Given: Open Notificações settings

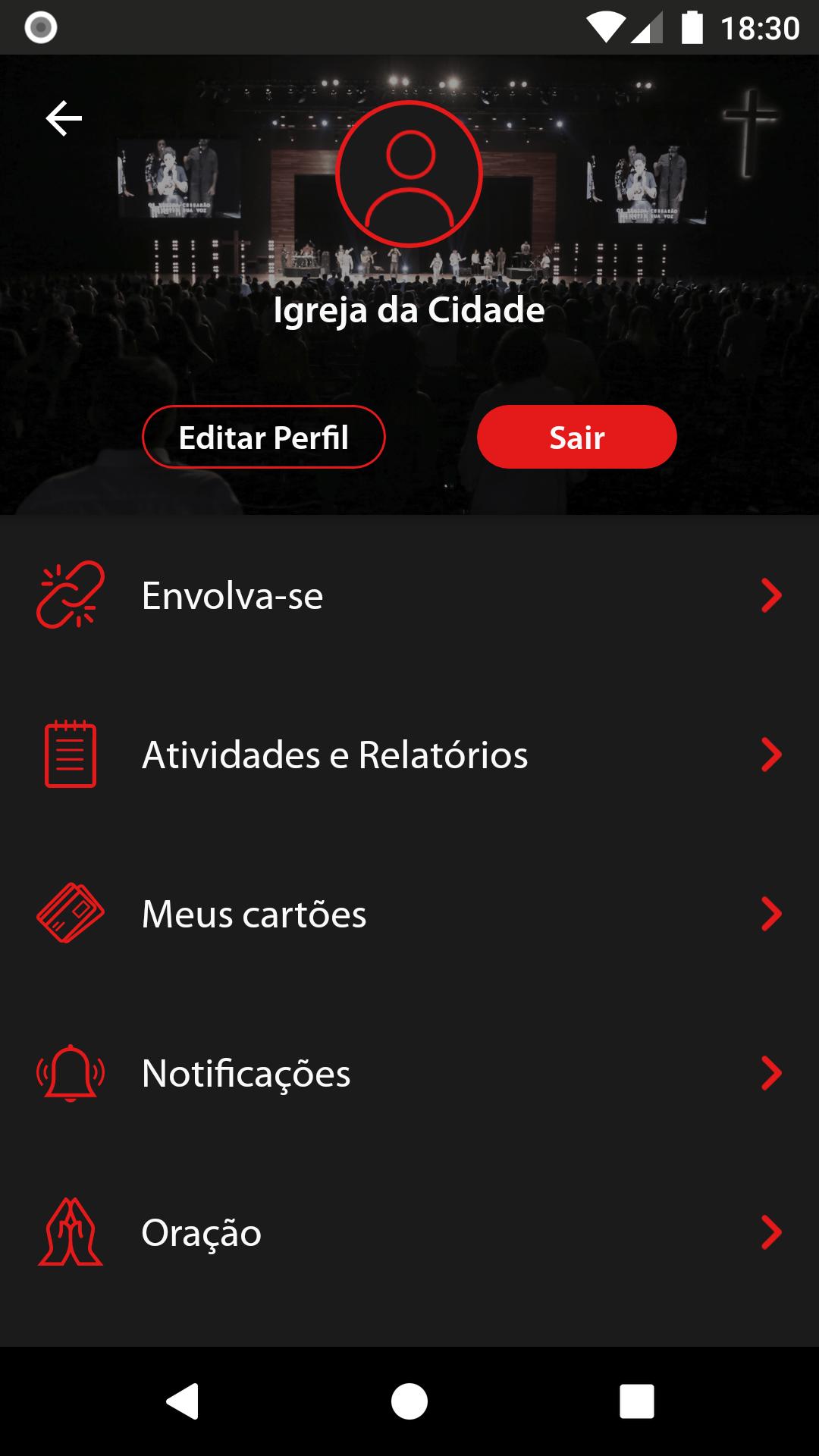Looking at the screenshot, I should pyautogui.click(x=409, y=1073).
